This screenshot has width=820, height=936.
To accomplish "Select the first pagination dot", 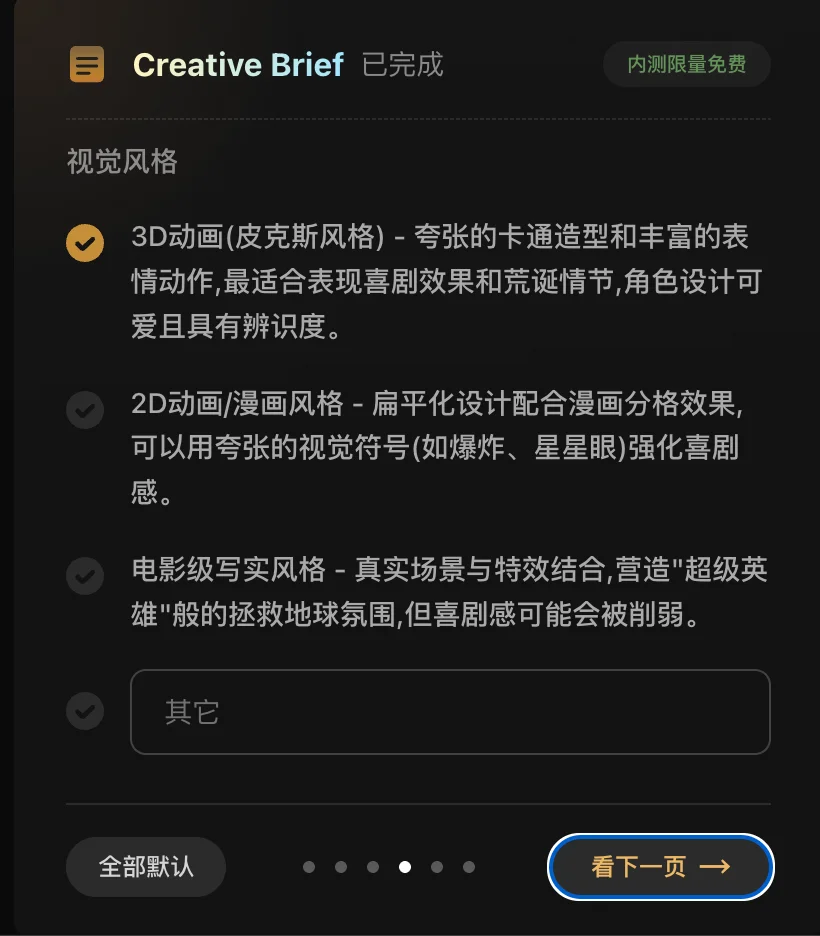I will pos(309,867).
